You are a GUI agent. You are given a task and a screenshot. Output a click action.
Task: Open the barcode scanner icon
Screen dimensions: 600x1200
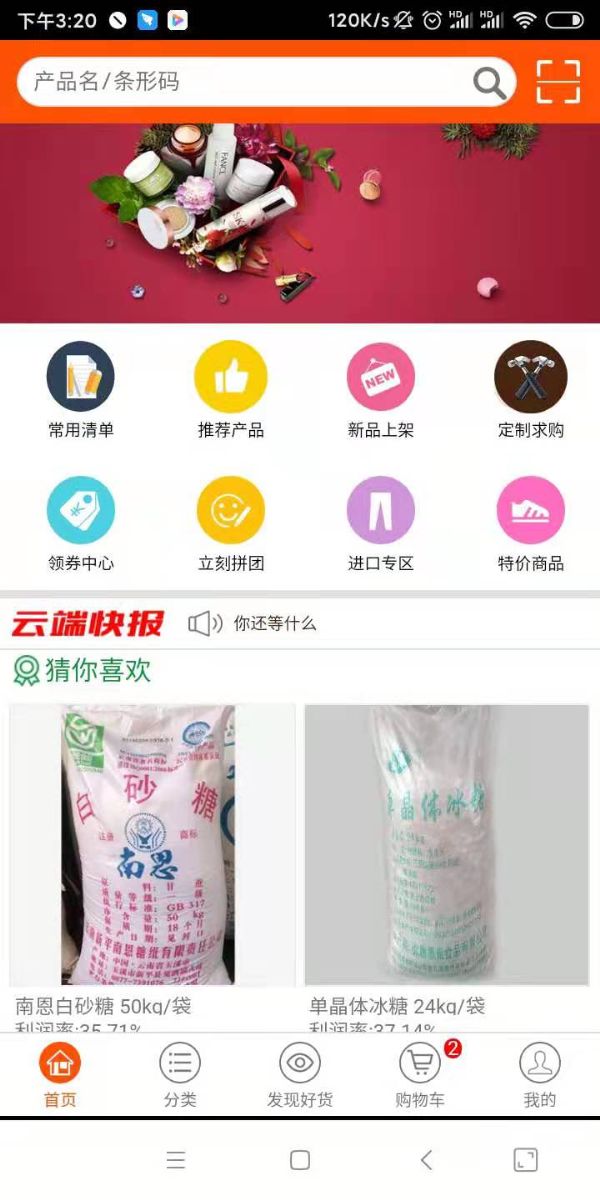click(558, 82)
